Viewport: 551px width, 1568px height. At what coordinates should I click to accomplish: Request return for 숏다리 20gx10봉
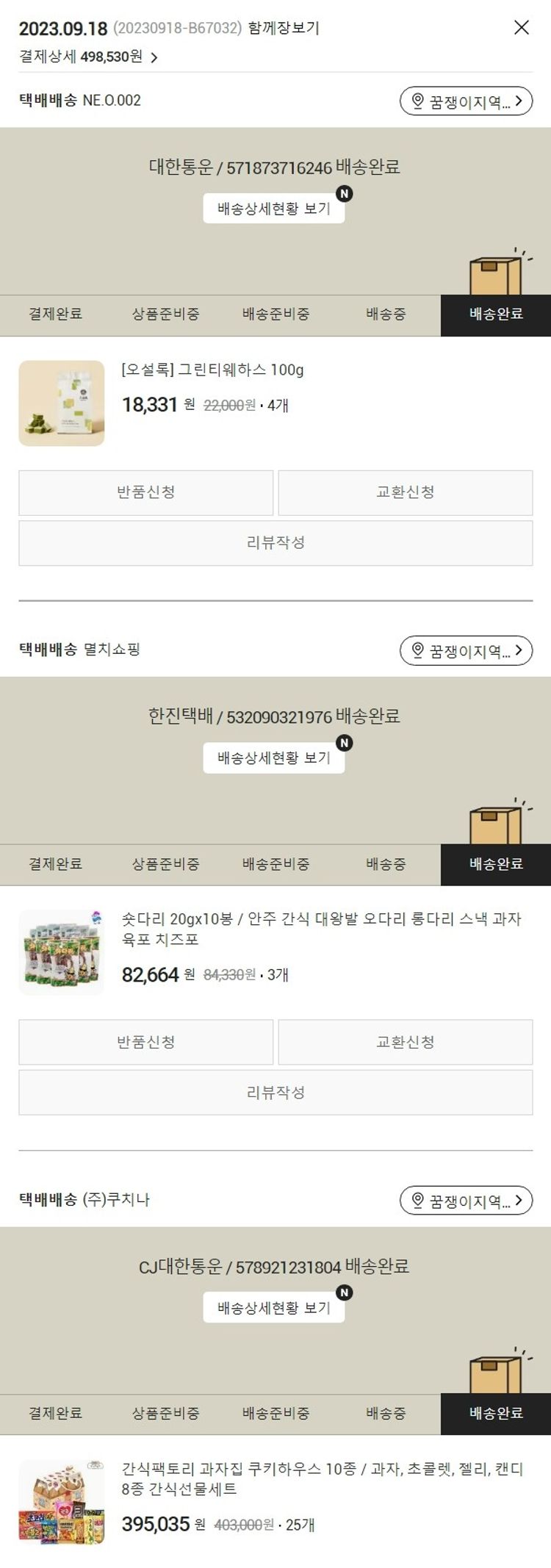coord(145,1042)
